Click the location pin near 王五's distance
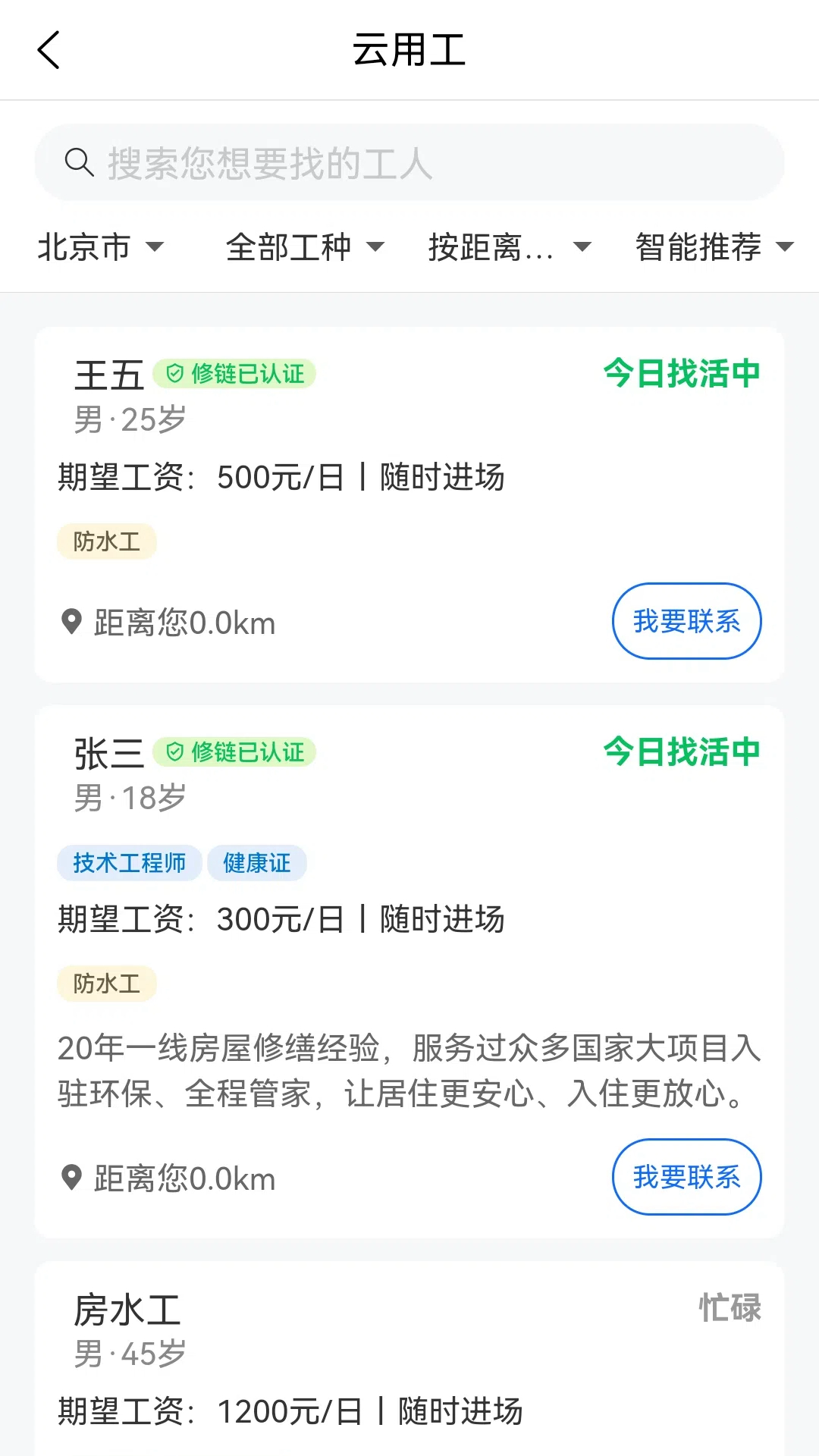This screenshot has width=819, height=1456. pos(72,622)
